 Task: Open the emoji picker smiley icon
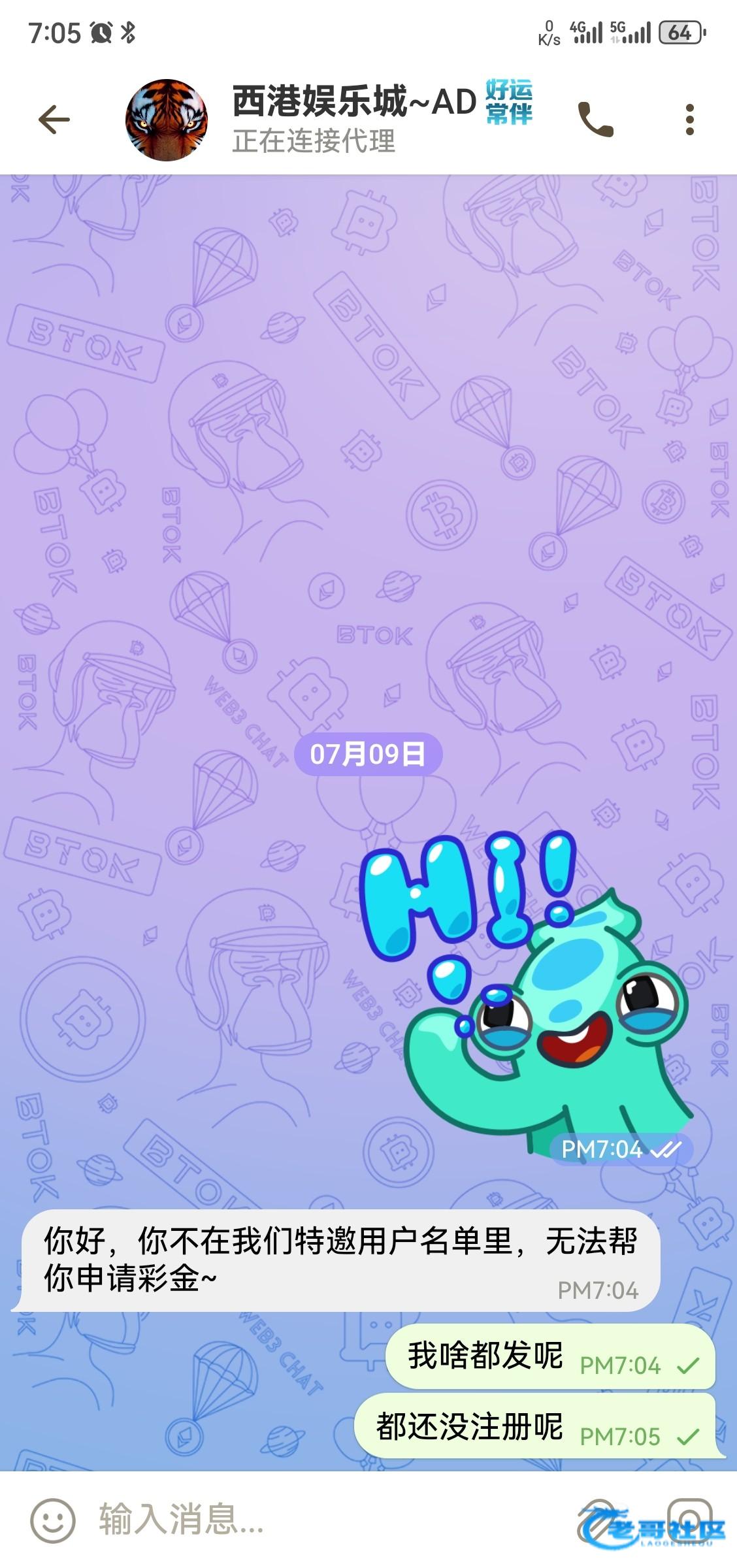54,1520
